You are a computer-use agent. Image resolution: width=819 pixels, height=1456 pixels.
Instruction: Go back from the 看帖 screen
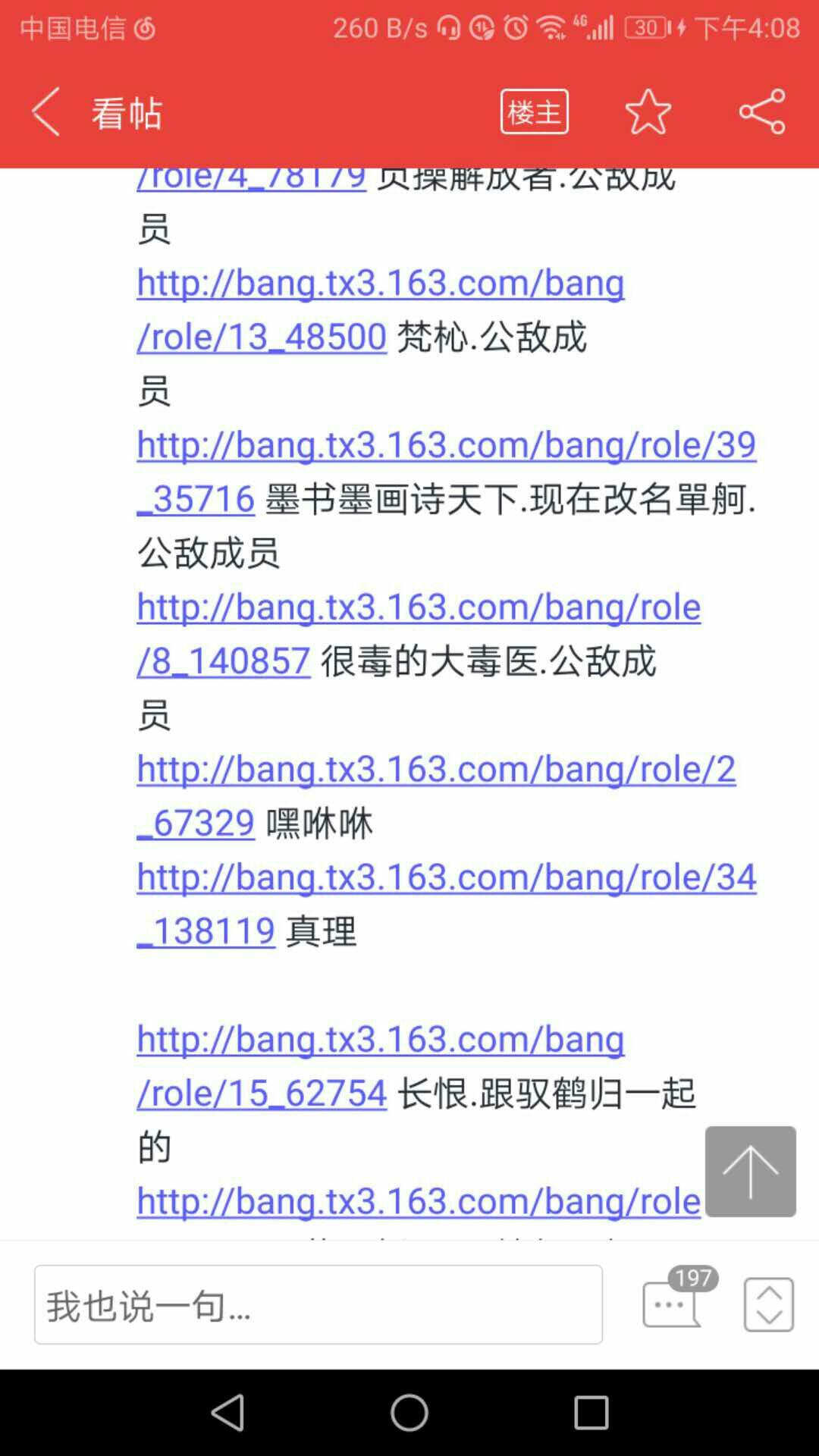[45, 111]
